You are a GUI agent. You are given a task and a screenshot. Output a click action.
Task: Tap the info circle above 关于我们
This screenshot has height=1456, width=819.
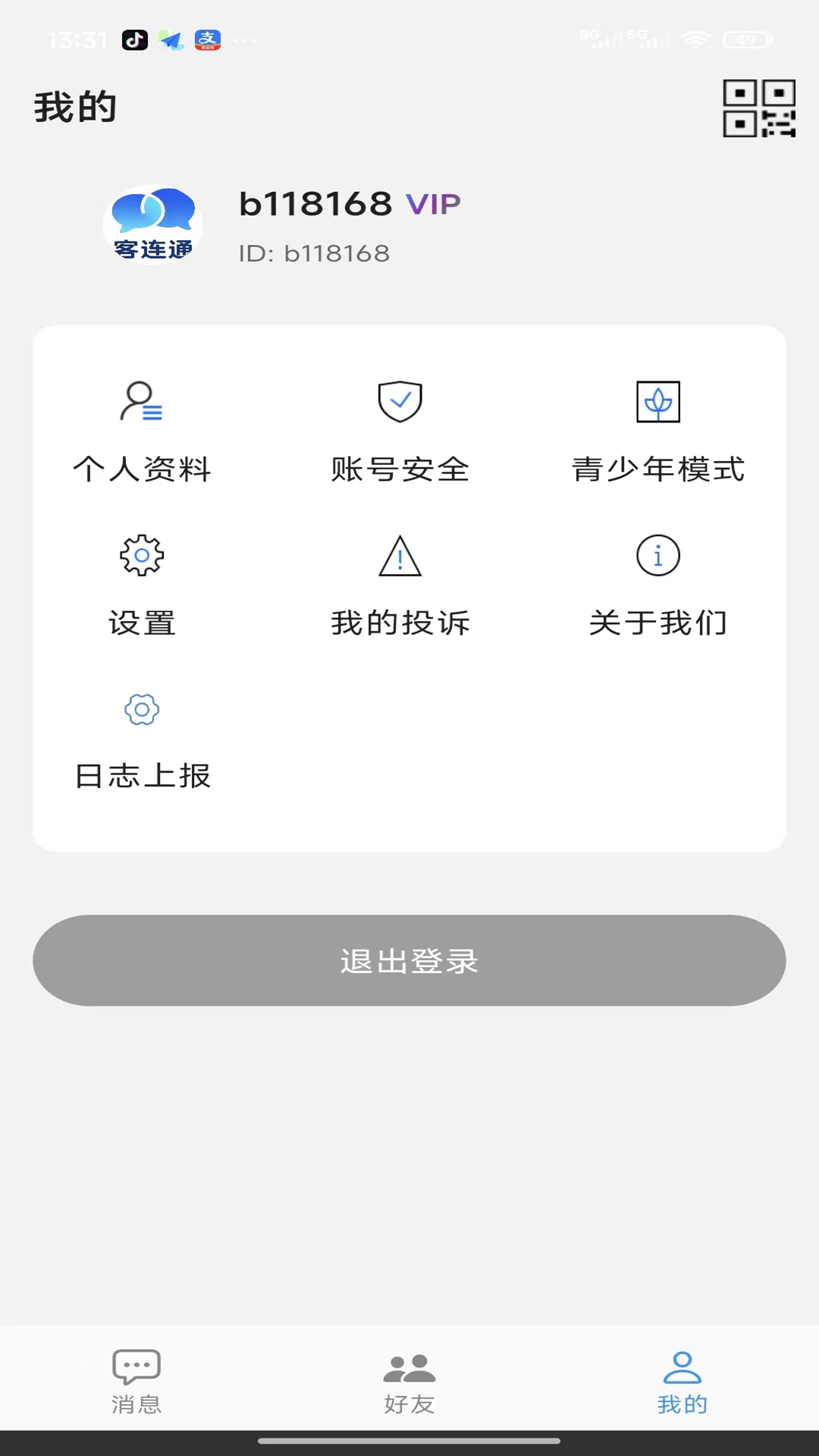[x=658, y=554]
